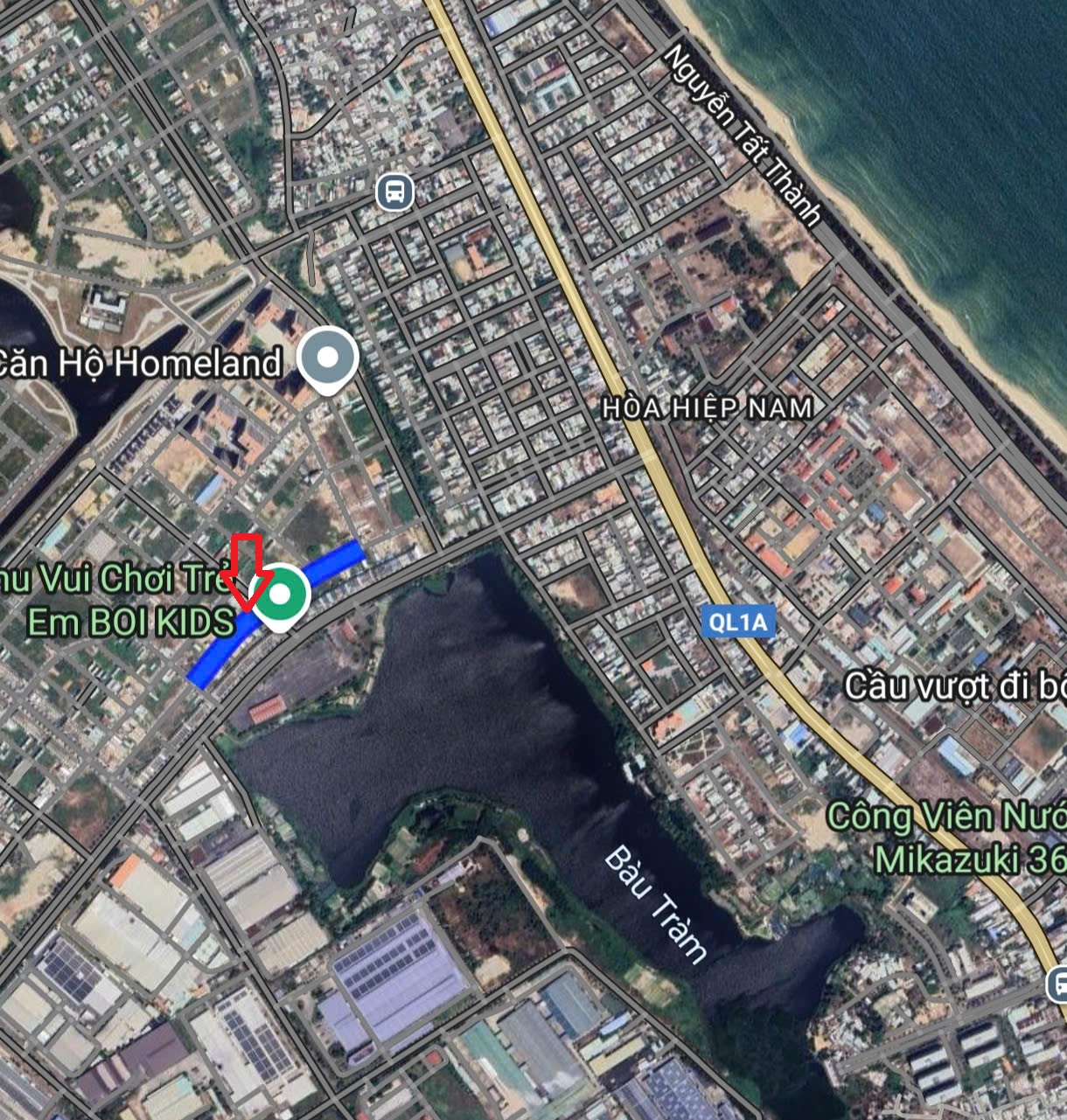Open the BOI KIDS playground green pin

tap(280, 595)
